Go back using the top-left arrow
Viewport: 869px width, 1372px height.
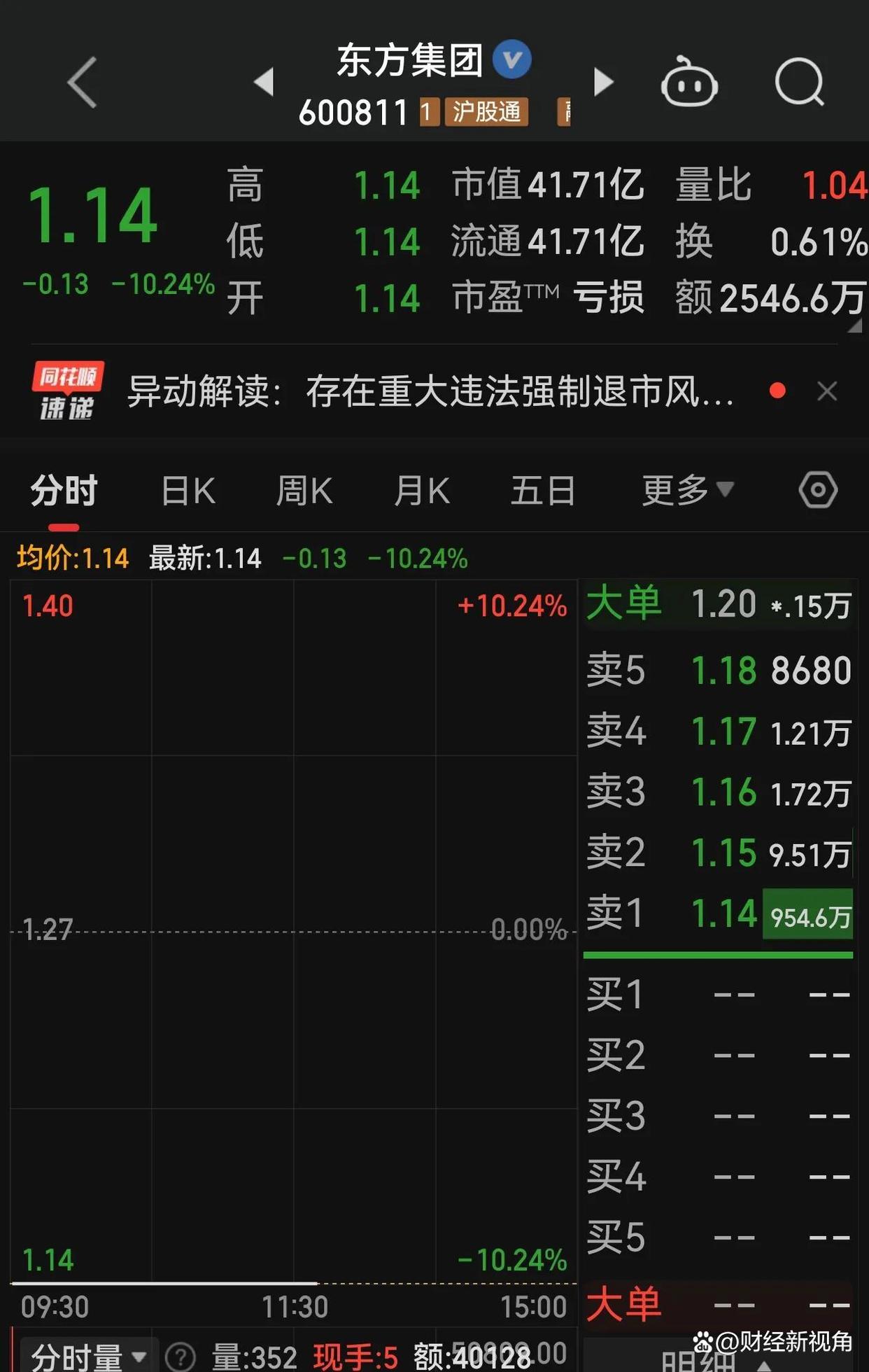(83, 83)
